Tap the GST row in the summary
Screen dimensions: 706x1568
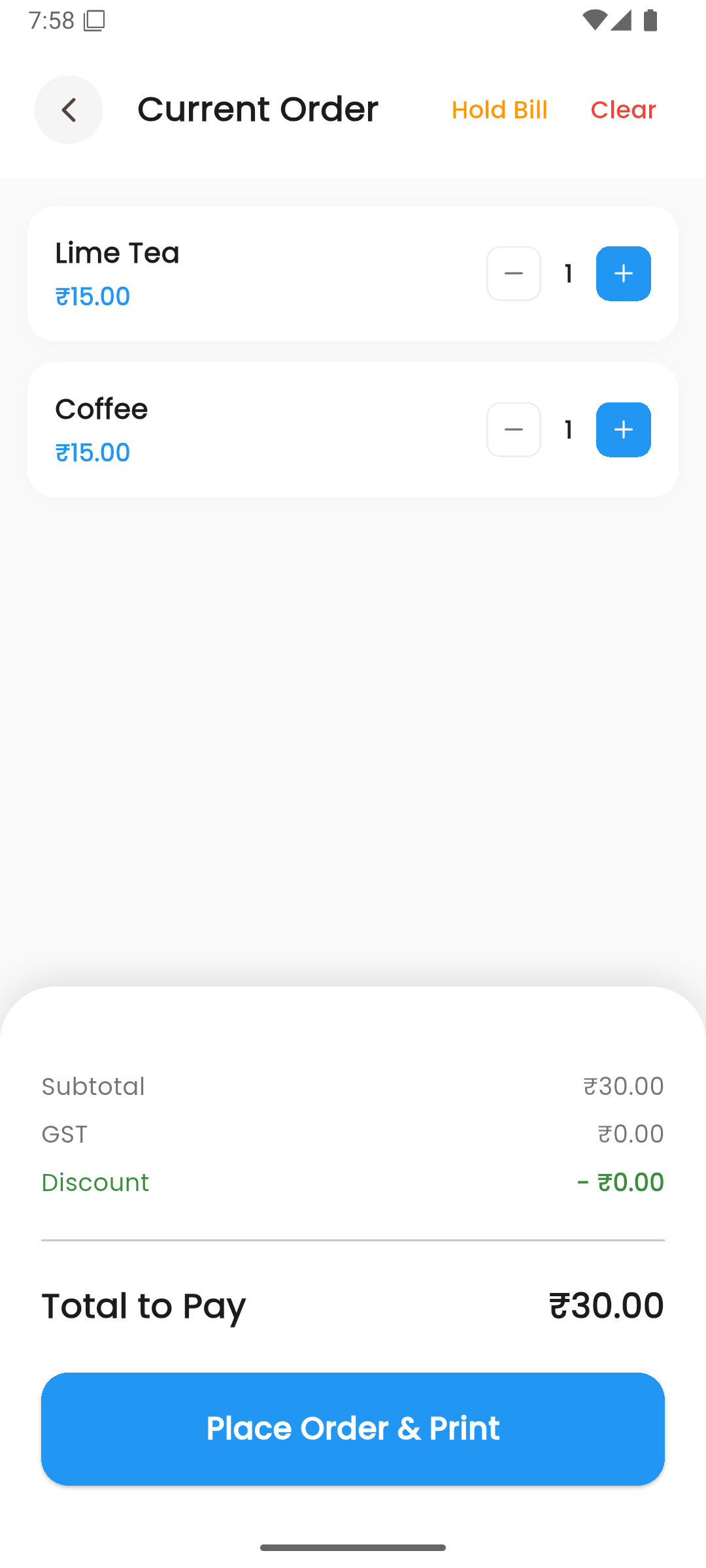tap(353, 1134)
